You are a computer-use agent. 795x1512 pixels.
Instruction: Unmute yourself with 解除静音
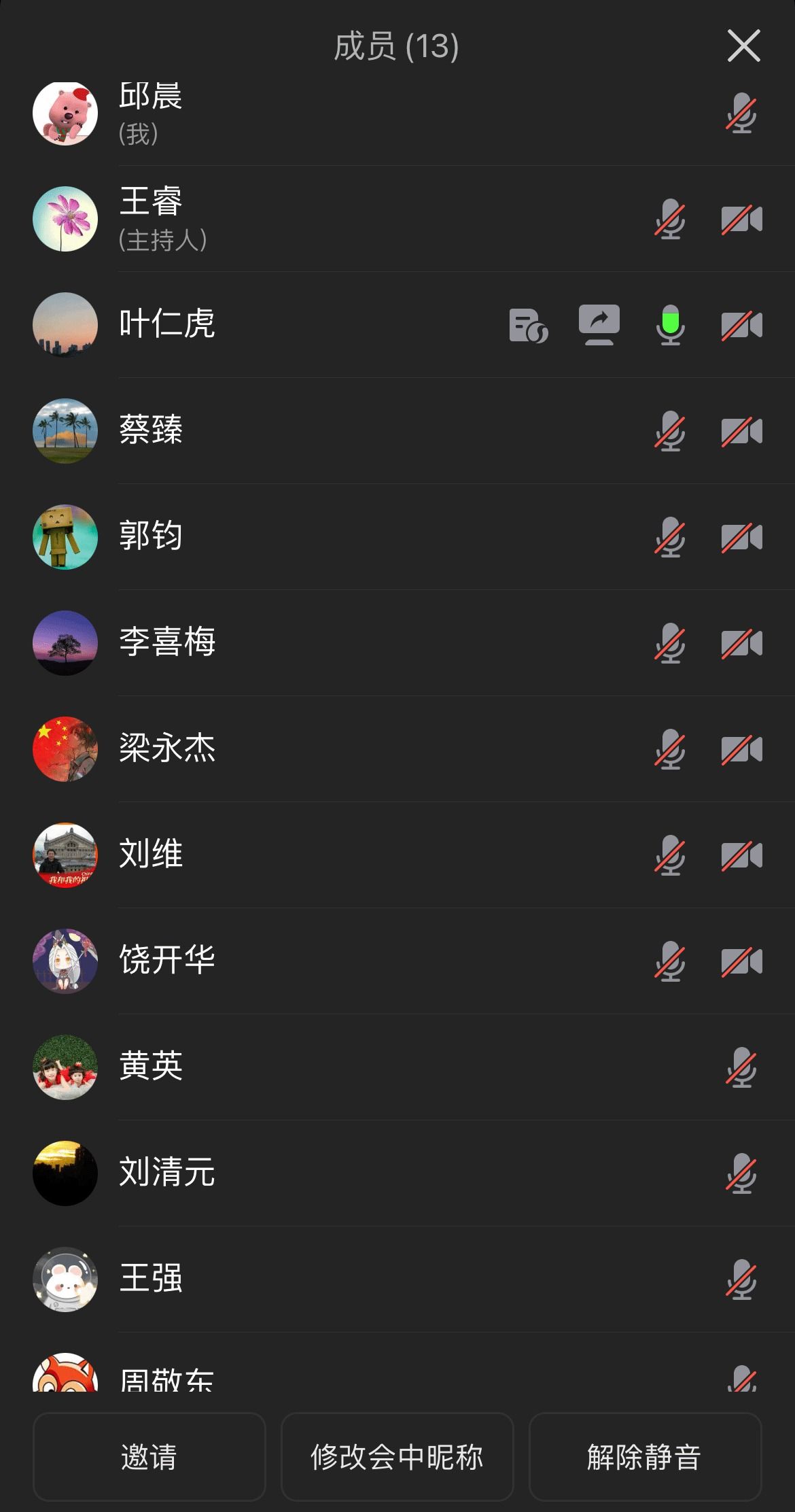pyautogui.click(x=644, y=1456)
